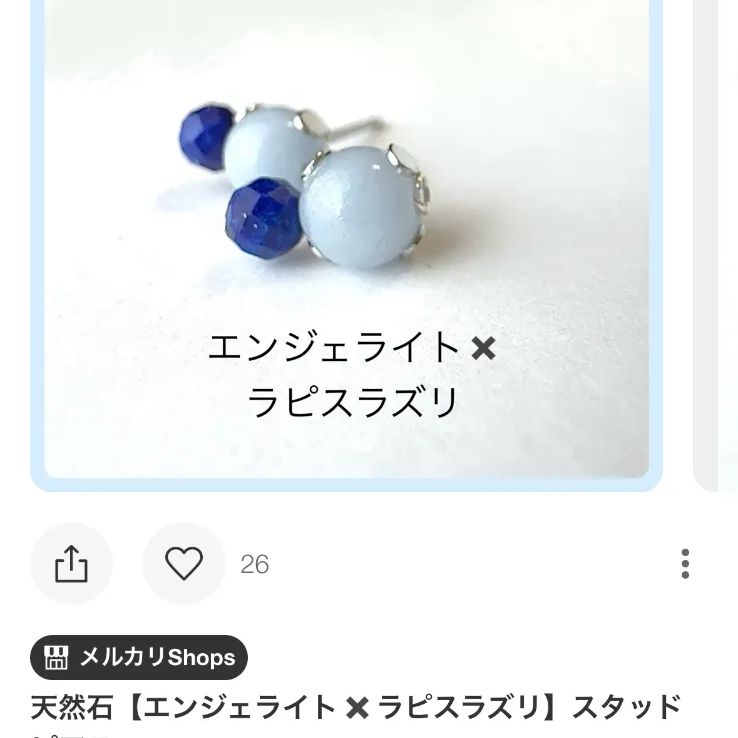Share this earring listing

[71, 564]
